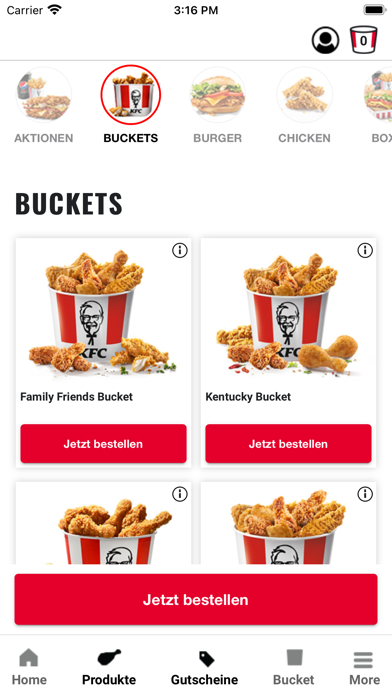
Task: Select the Chicken category
Action: [305, 106]
